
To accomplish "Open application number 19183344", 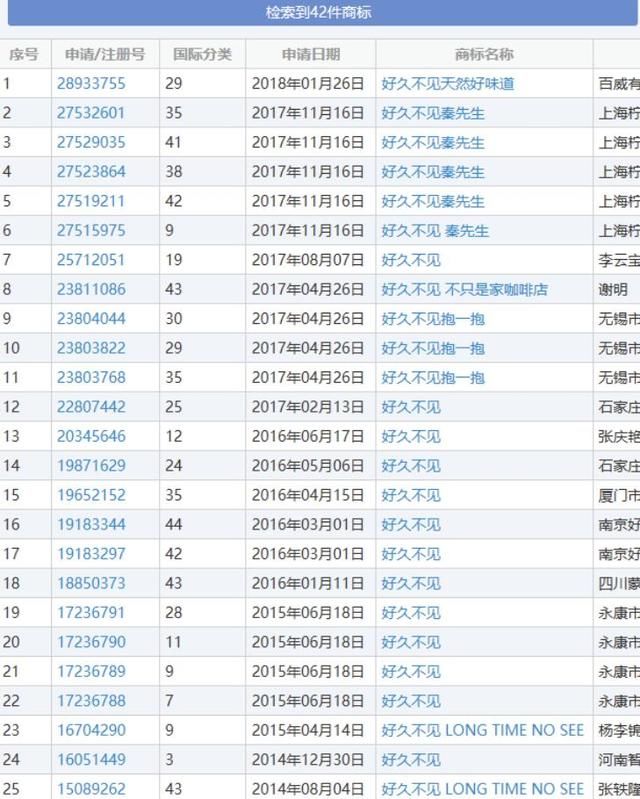I will [x=91, y=525].
